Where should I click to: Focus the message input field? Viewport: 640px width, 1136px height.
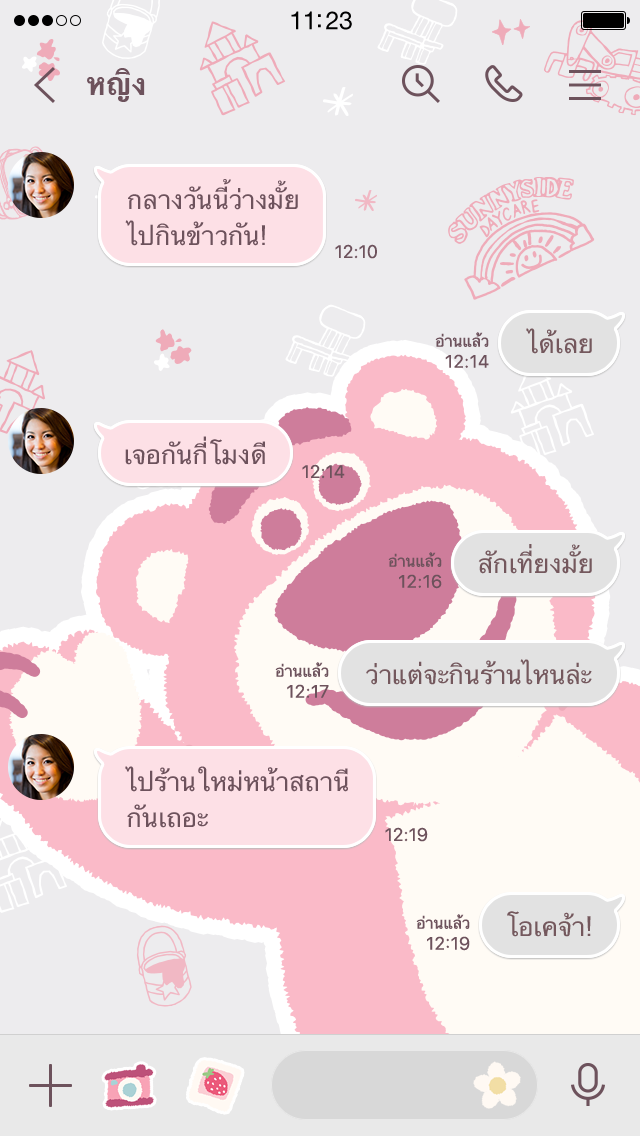(x=372, y=1085)
